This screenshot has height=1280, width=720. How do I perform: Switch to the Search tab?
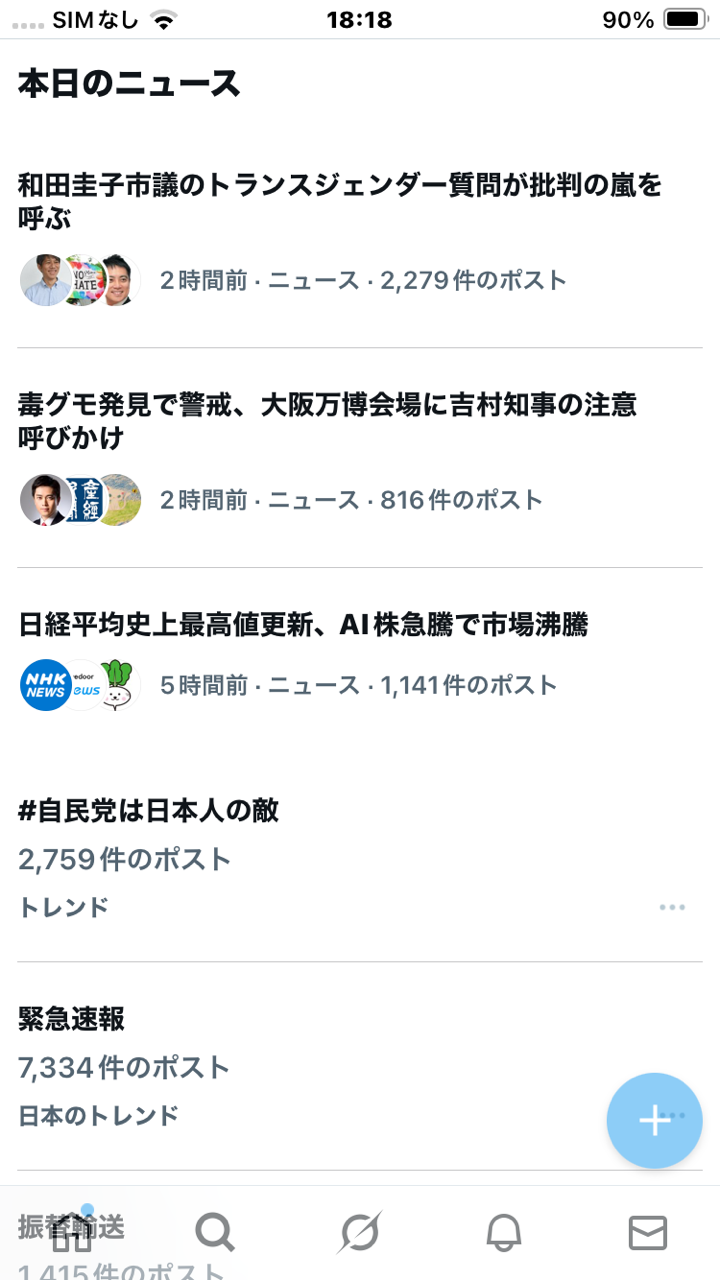(x=215, y=1232)
